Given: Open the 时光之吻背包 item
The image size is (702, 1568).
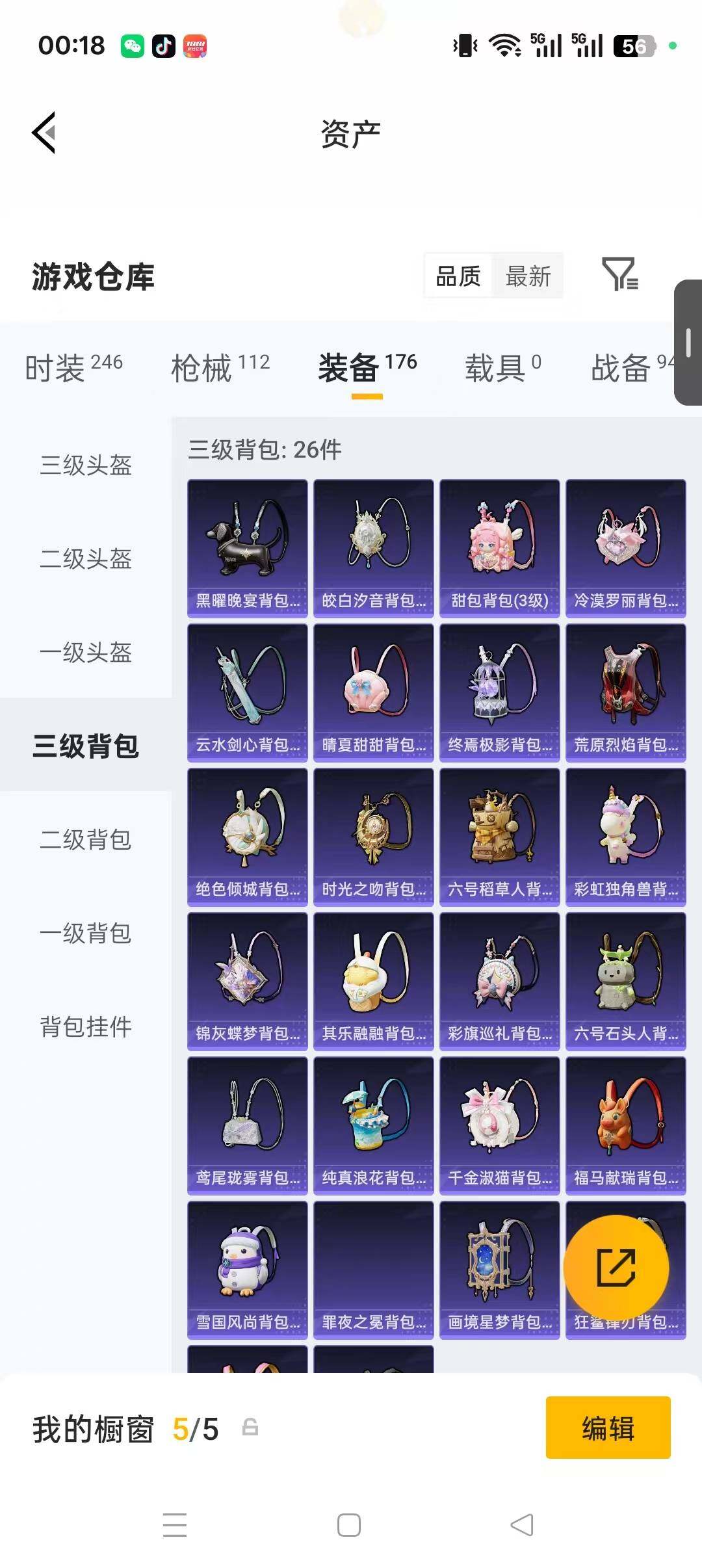Looking at the screenshot, I should pyautogui.click(x=374, y=837).
